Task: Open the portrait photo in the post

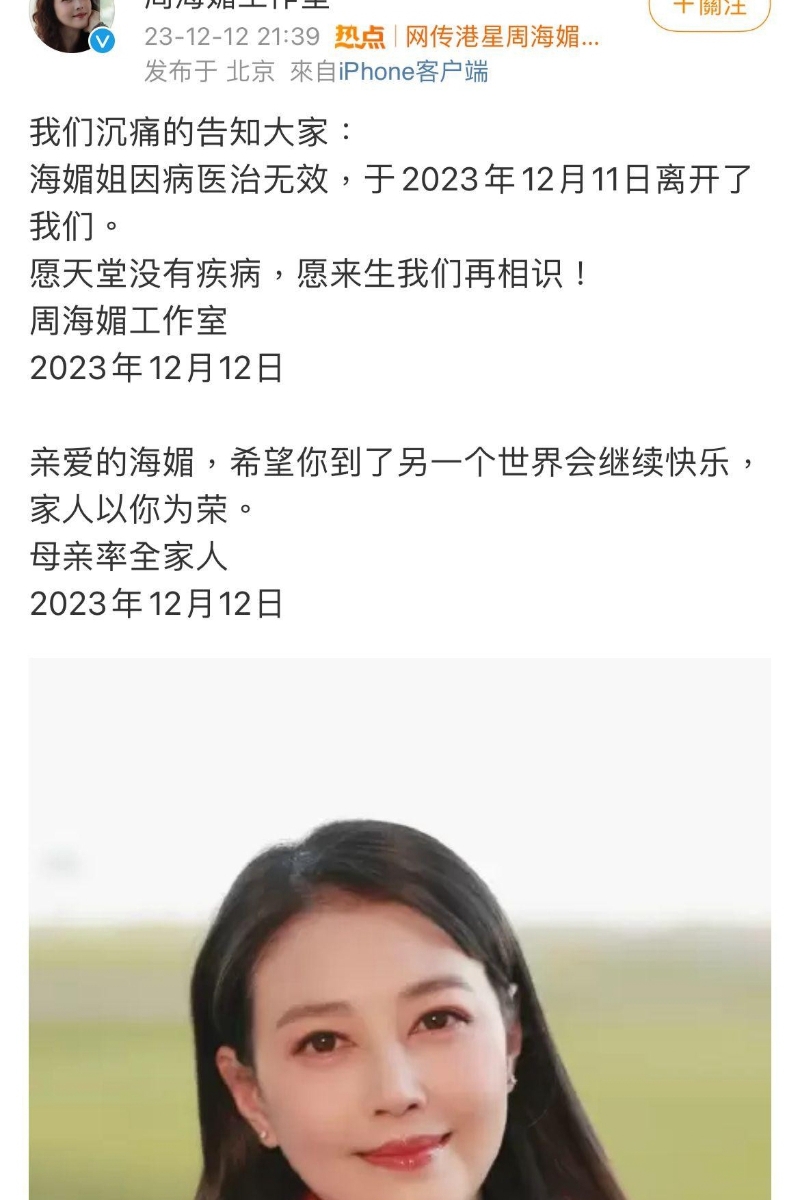Action: [x=400, y=928]
